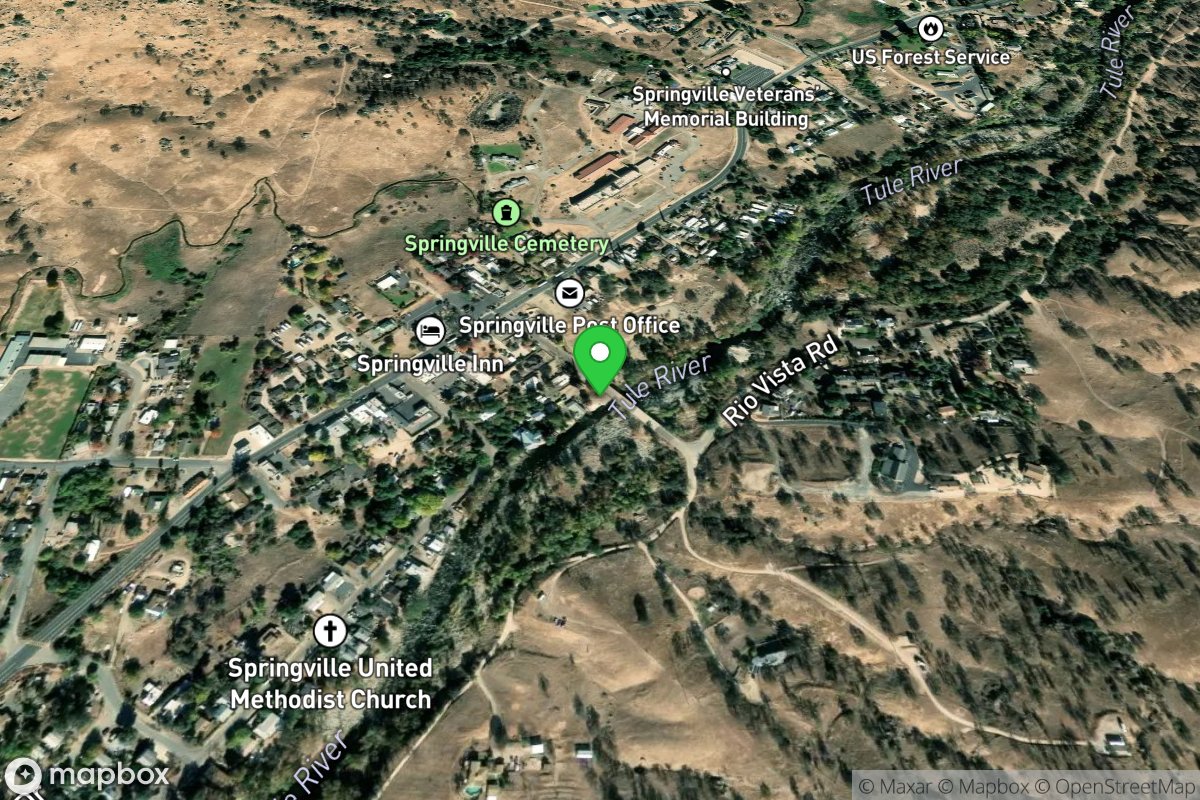The width and height of the screenshot is (1200, 800).
Task: Tap the Springville Cemetery marker
Action: [x=507, y=212]
